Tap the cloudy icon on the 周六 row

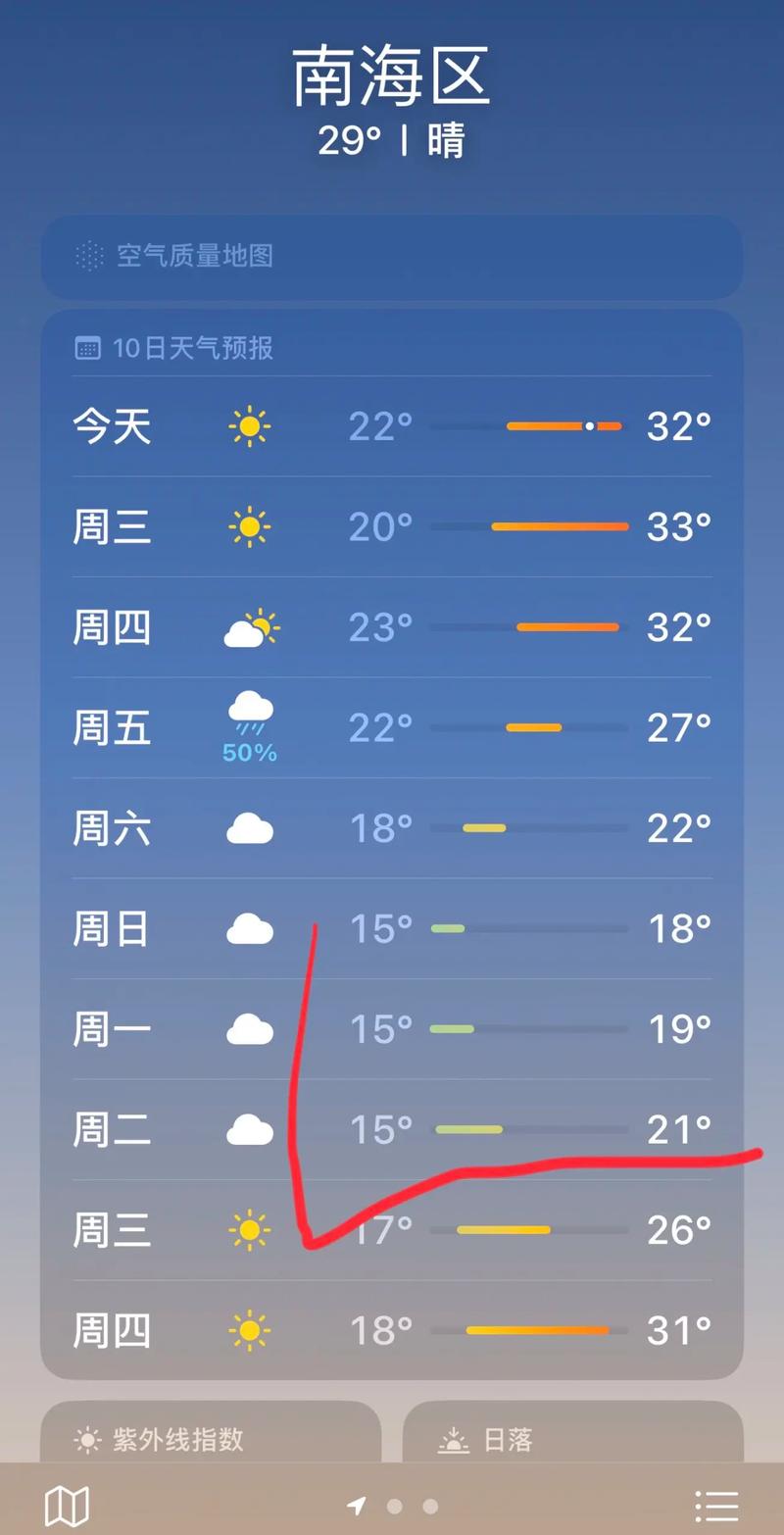click(x=250, y=828)
